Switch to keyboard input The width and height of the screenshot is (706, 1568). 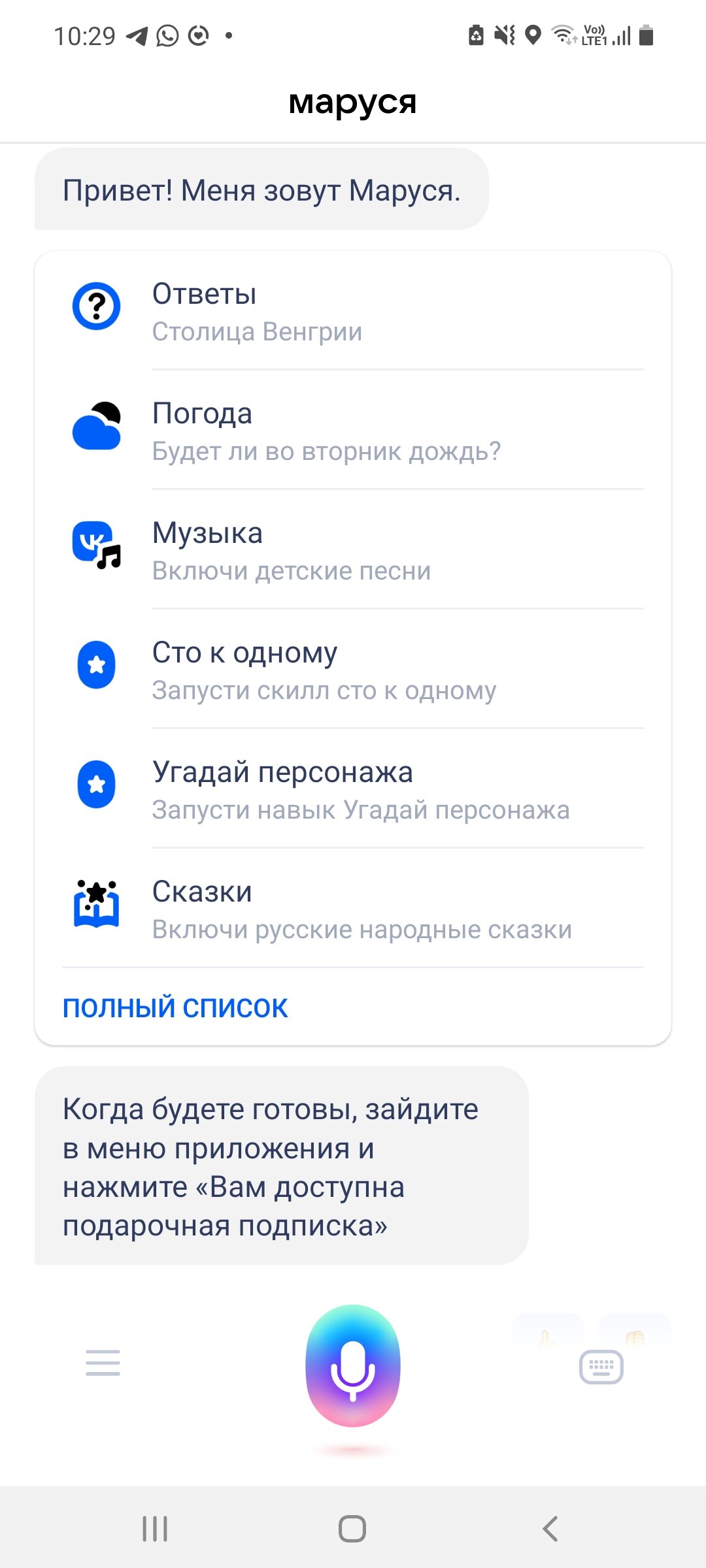601,1367
